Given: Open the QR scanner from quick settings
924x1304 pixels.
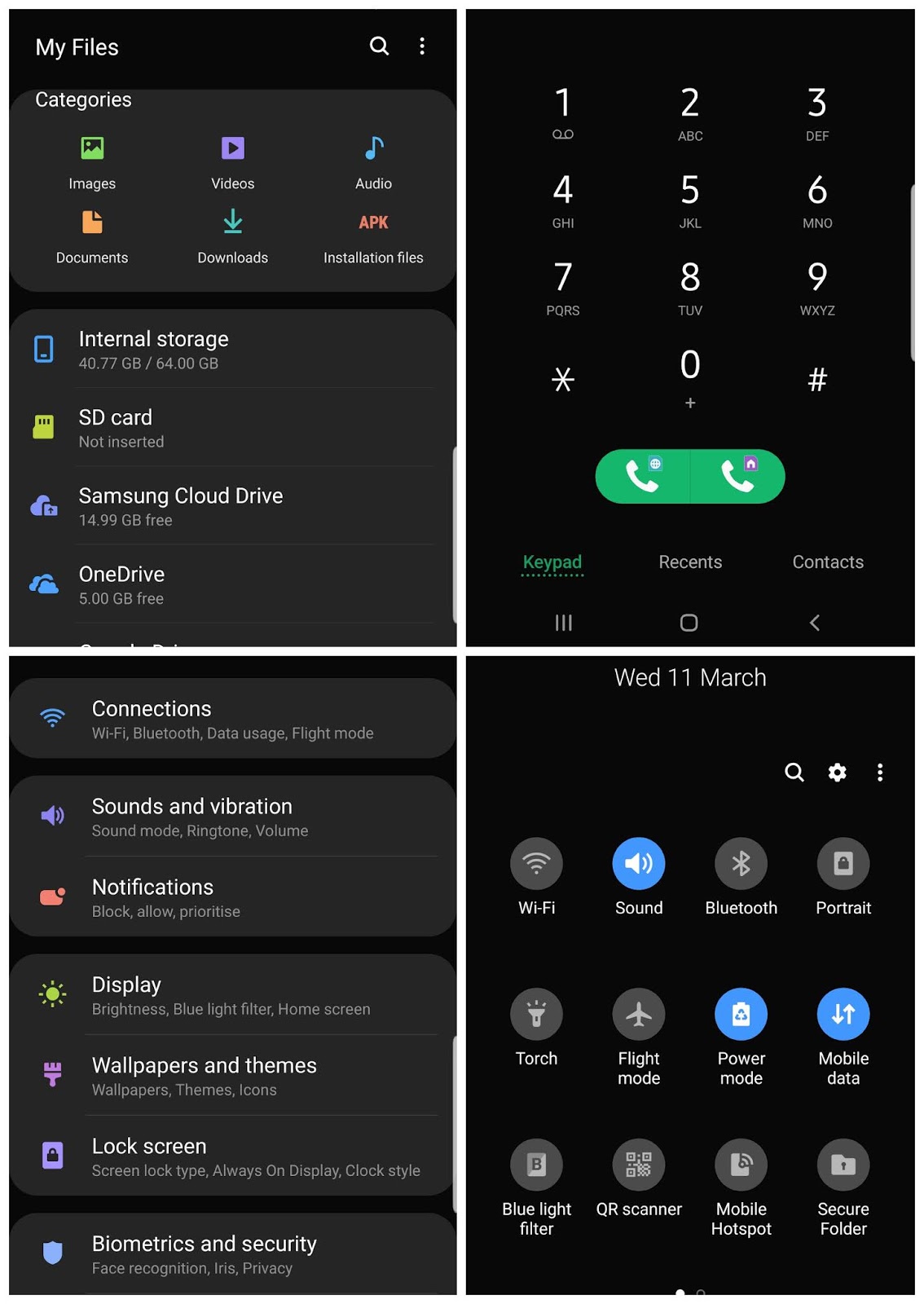Looking at the screenshot, I should click(x=639, y=1165).
